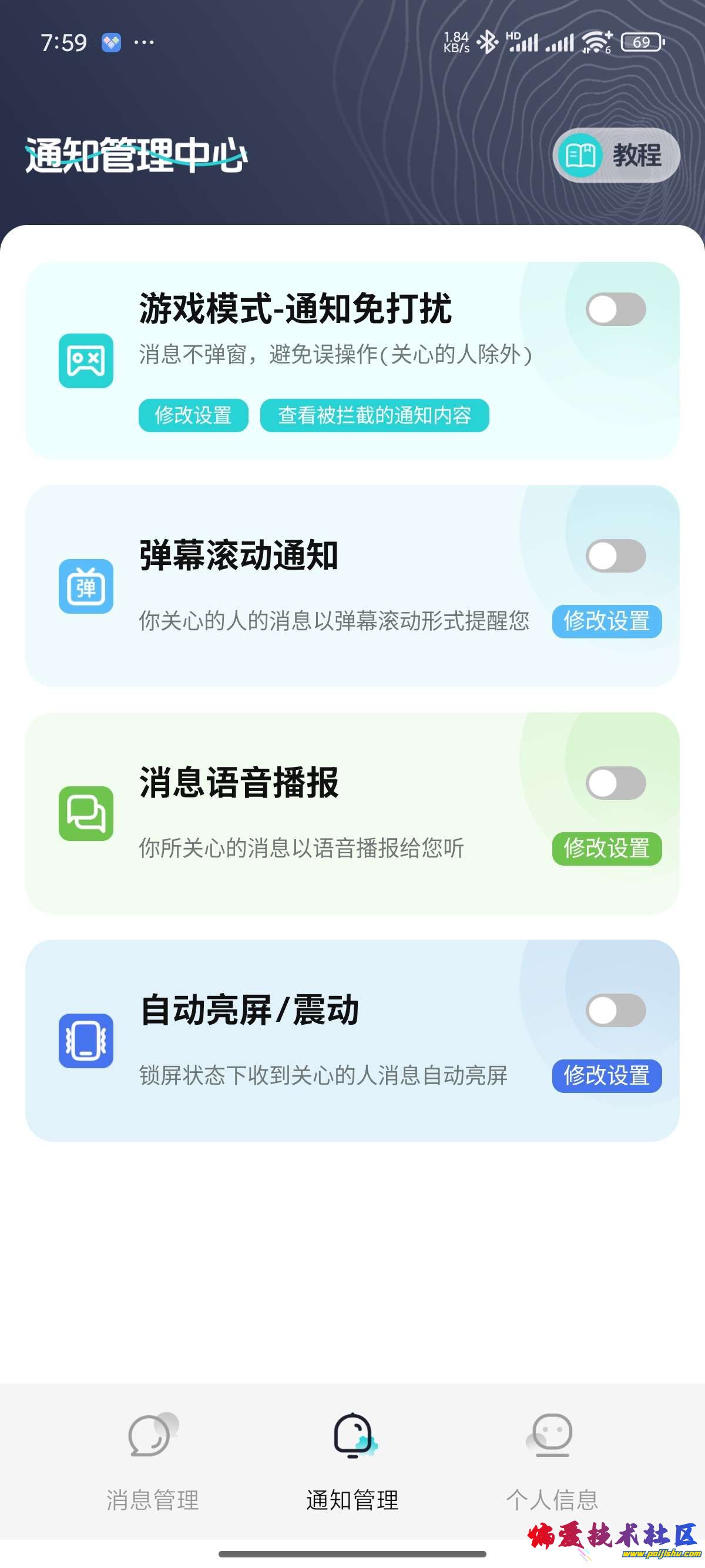
Task: Open the 教程 tutorial button
Action: 616,156
